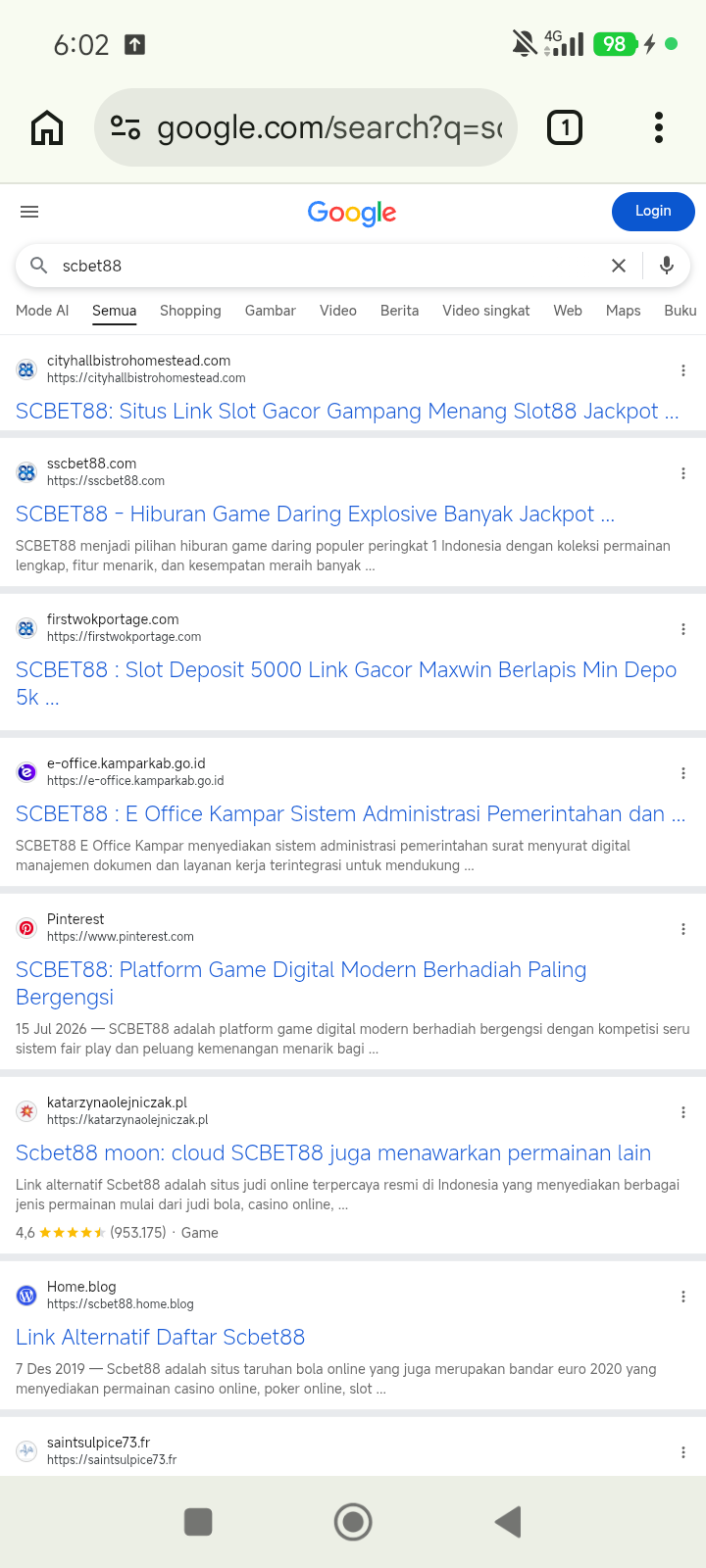The image size is (706, 1568).
Task: Open the Pinterest SCBET88 result
Action: (x=301, y=983)
